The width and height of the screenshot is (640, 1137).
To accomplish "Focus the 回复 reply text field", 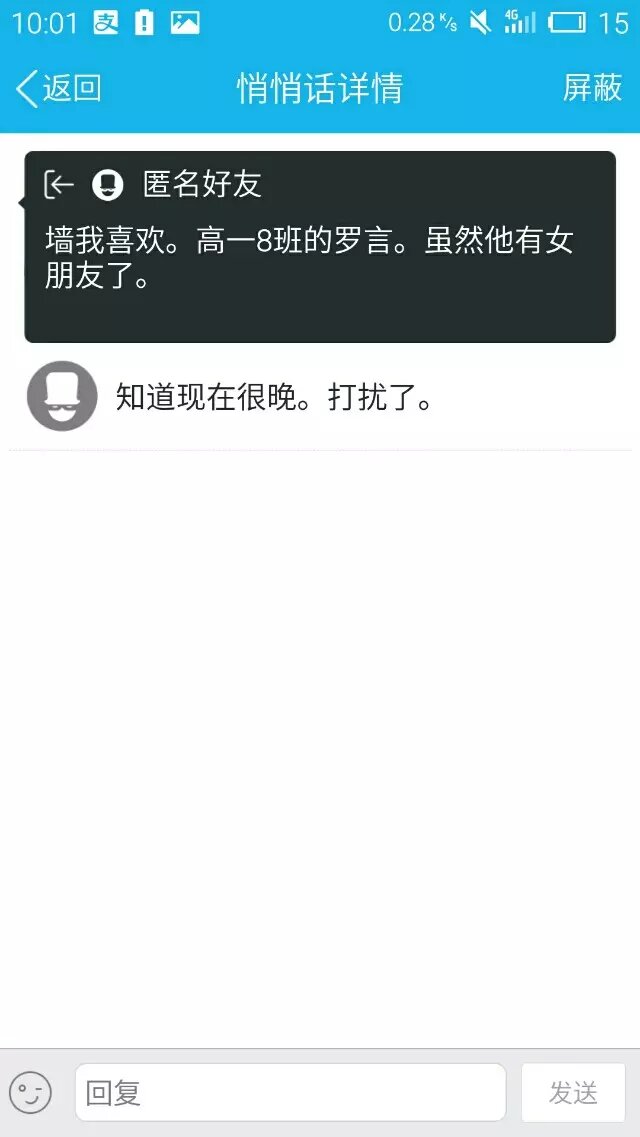I will point(290,1092).
